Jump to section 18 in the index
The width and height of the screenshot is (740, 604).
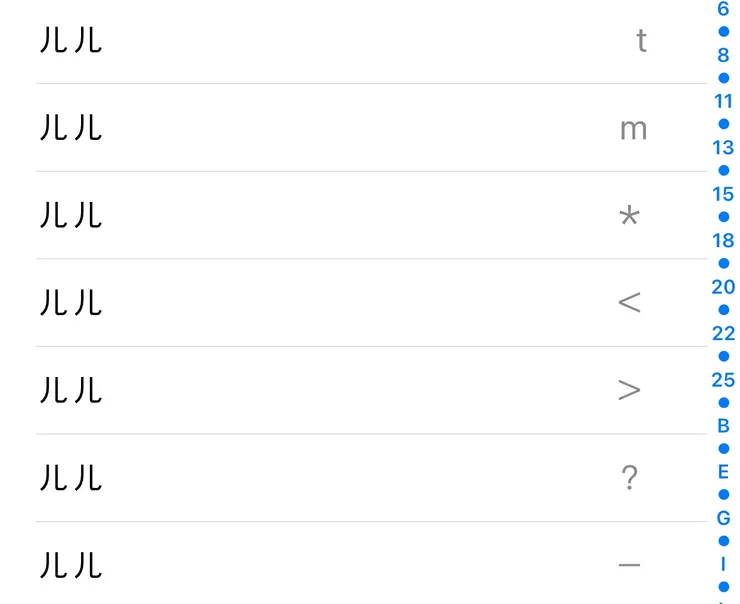(x=724, y=240)
